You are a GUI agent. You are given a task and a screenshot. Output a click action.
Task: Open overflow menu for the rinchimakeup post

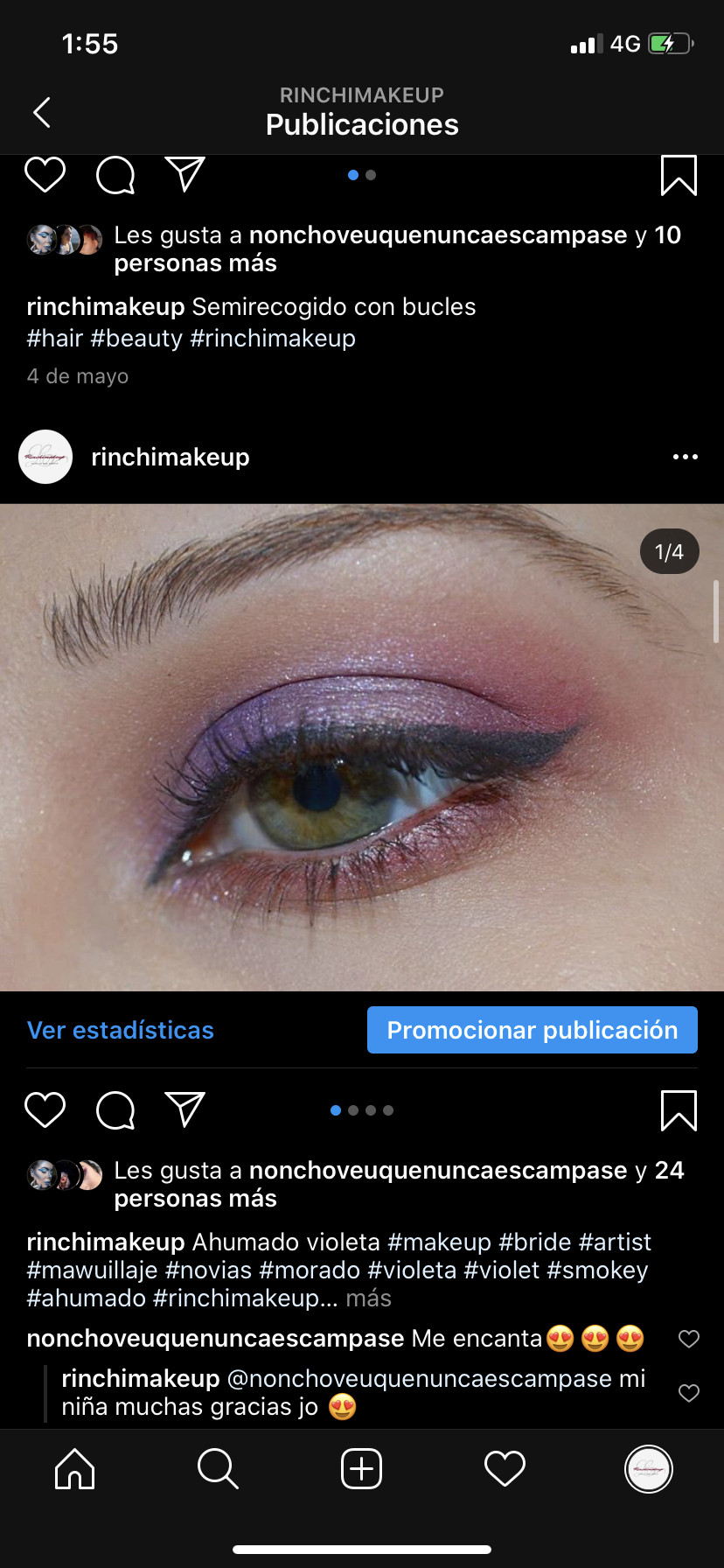685,457
